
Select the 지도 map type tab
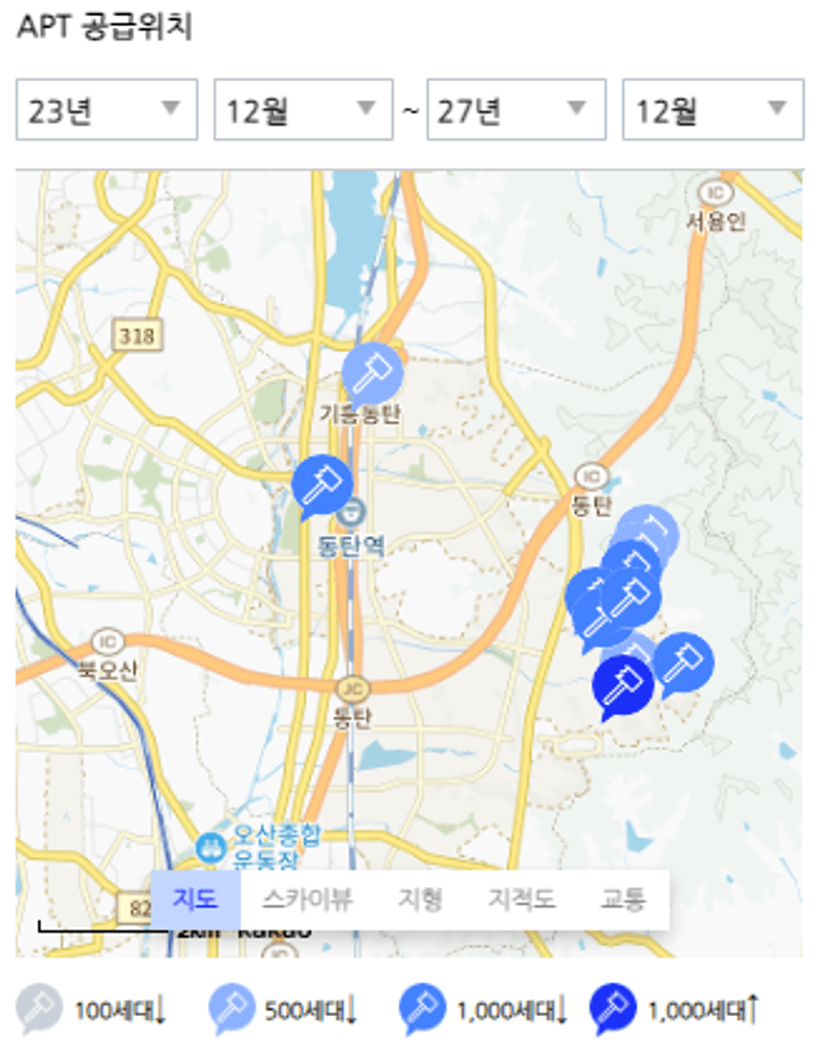click(195, 899)
